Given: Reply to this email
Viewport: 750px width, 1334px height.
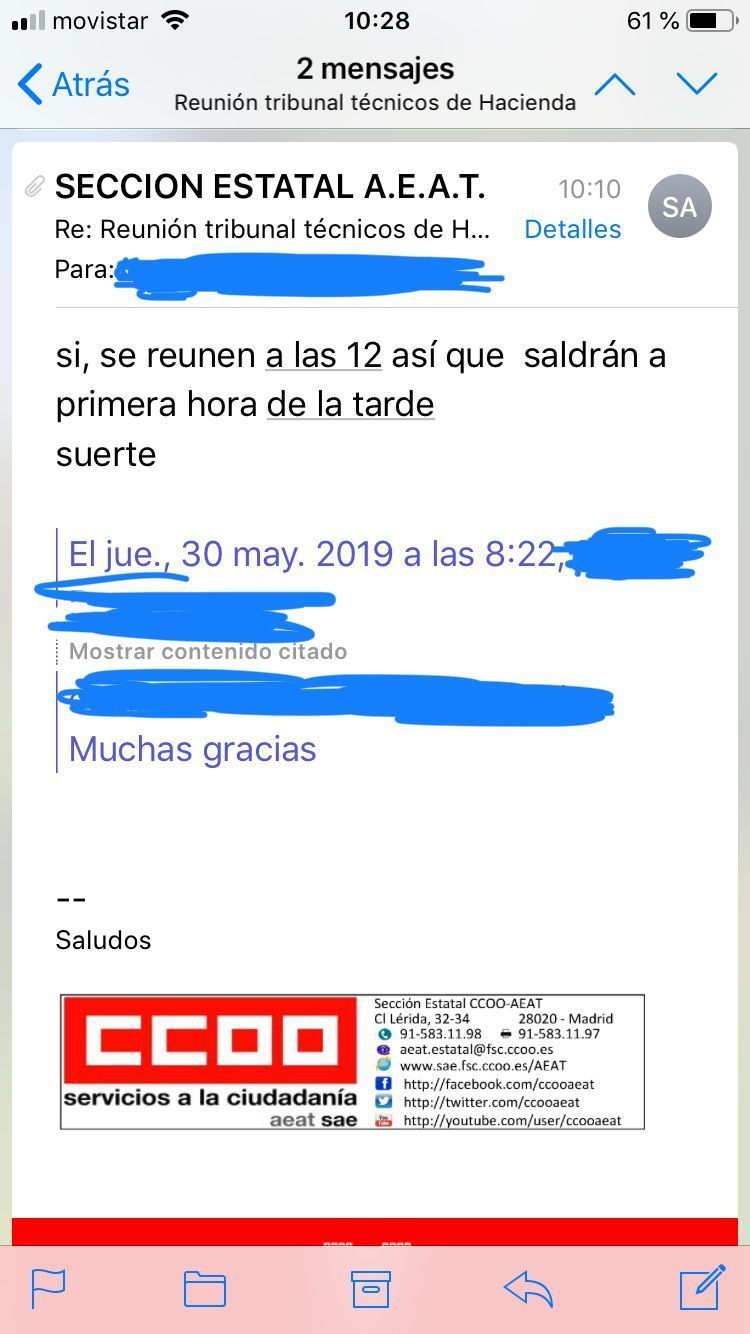Looking at the screenshot, I should pos(529,1288).
